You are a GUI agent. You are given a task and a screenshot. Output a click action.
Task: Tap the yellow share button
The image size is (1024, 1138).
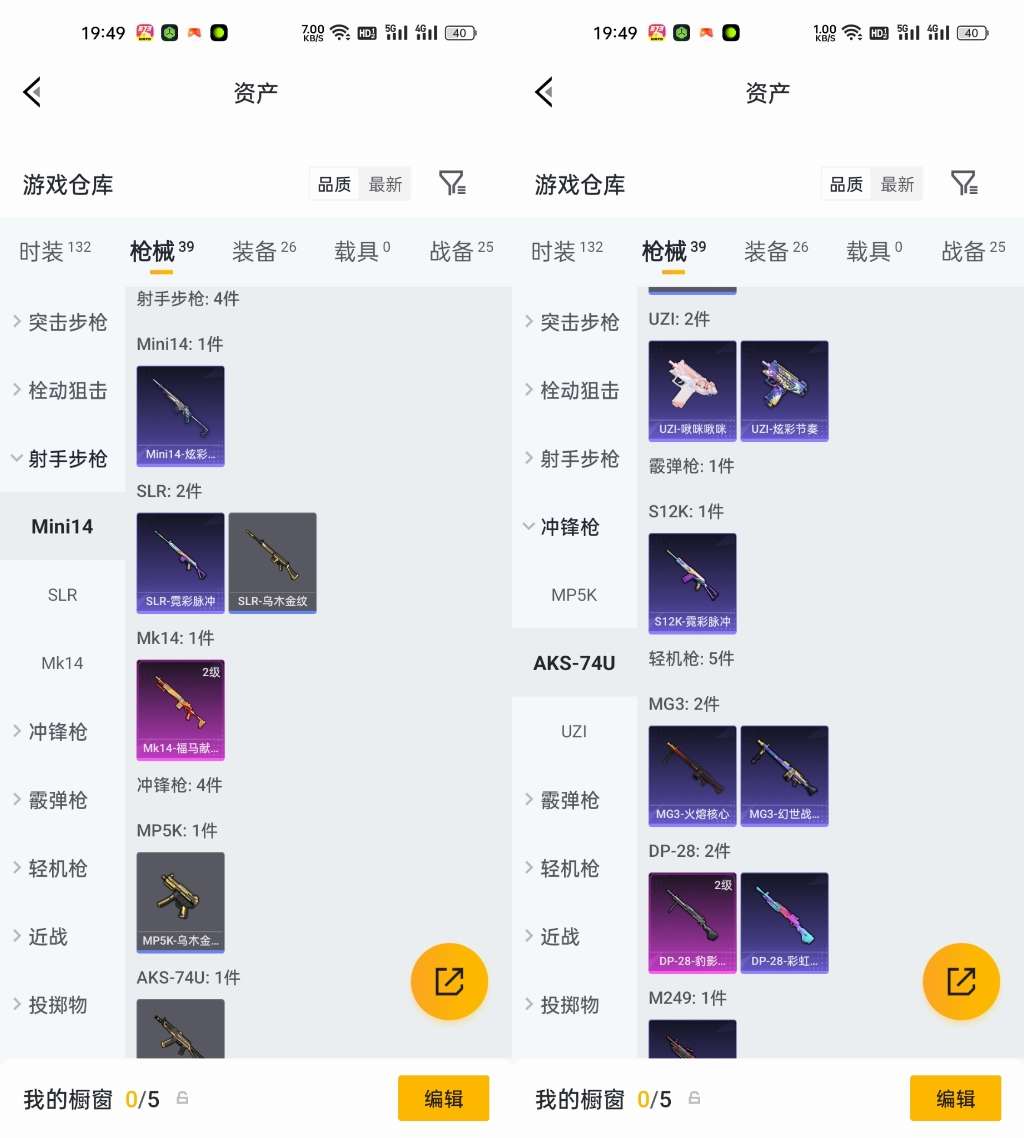pos(449,981)
